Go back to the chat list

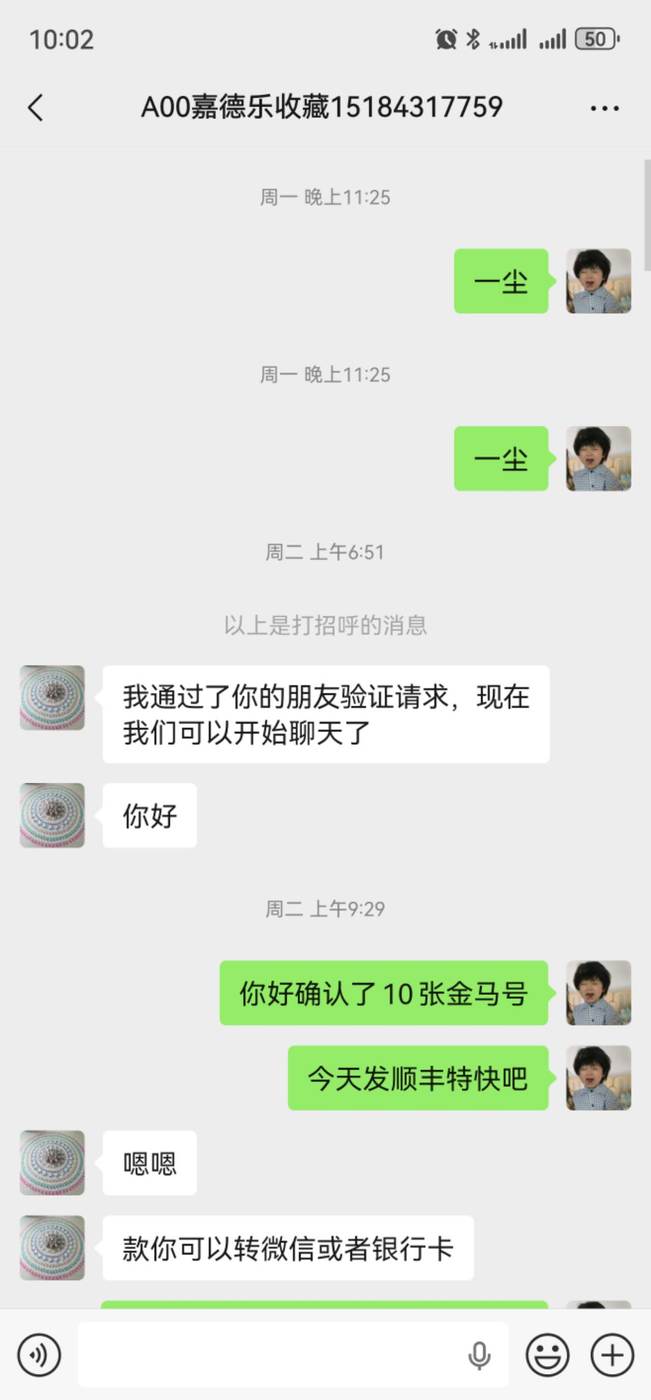(x=36, y=108)
